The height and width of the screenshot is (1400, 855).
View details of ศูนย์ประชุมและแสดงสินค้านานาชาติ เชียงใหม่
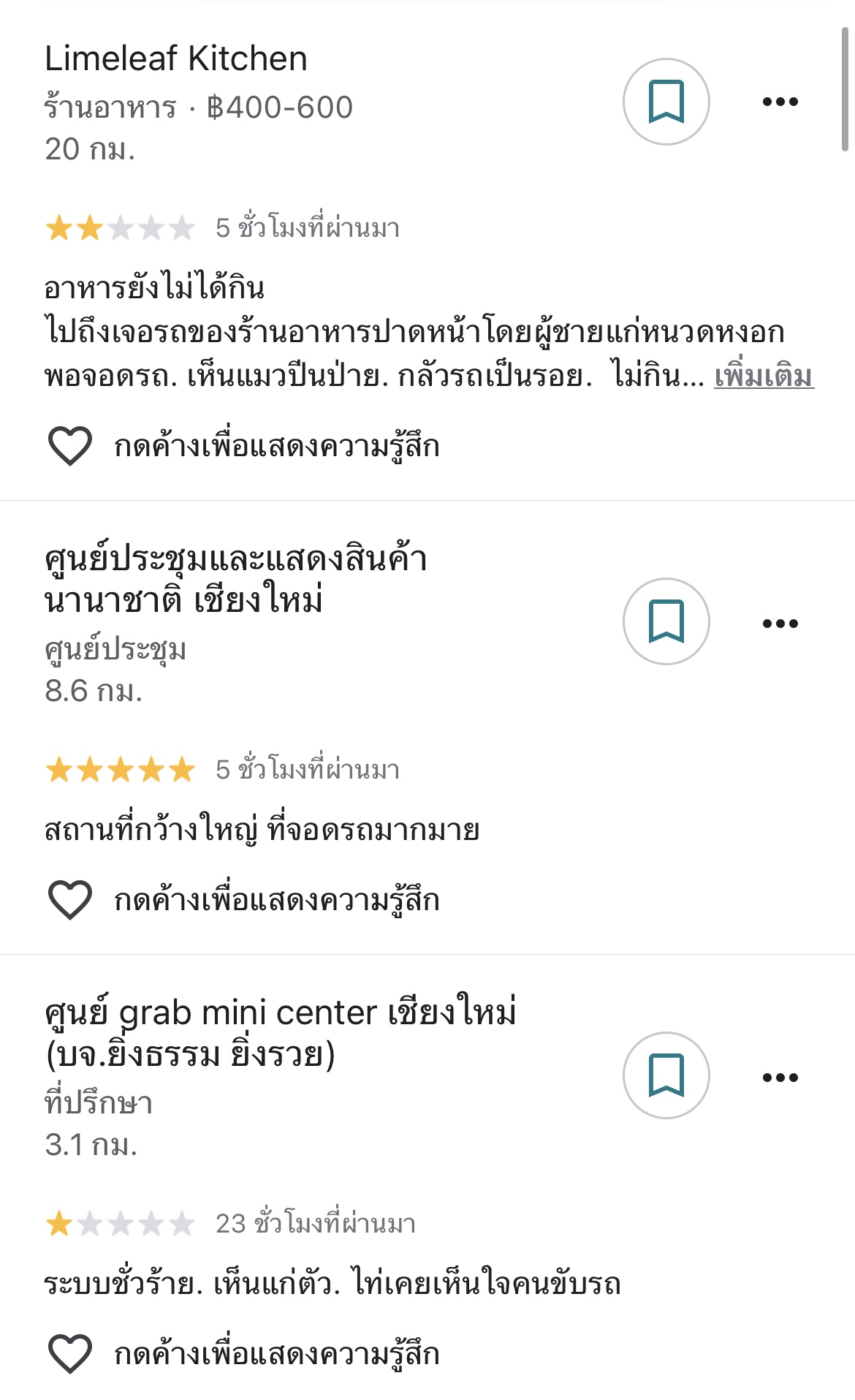[x=235, y=579]
